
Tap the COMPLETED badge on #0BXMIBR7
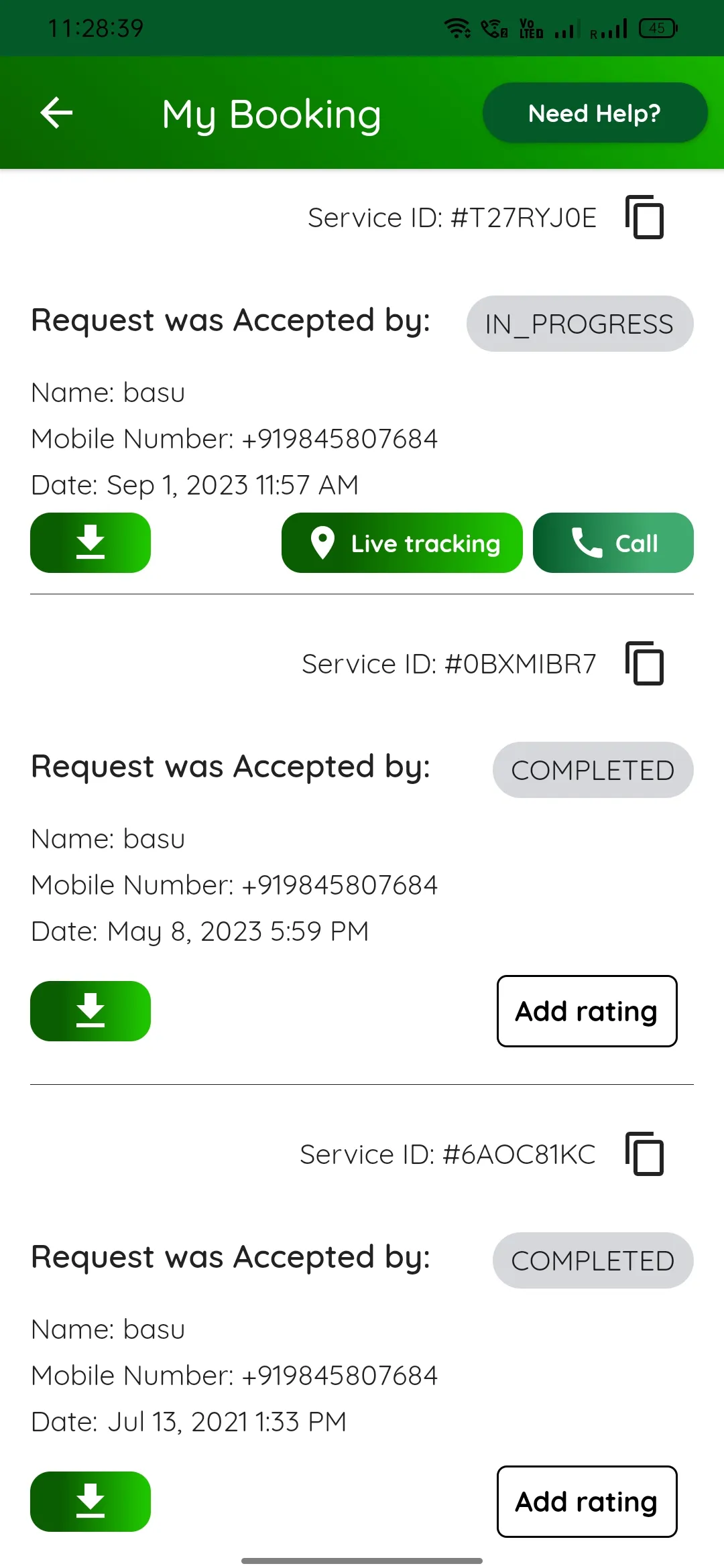(592, 769)
